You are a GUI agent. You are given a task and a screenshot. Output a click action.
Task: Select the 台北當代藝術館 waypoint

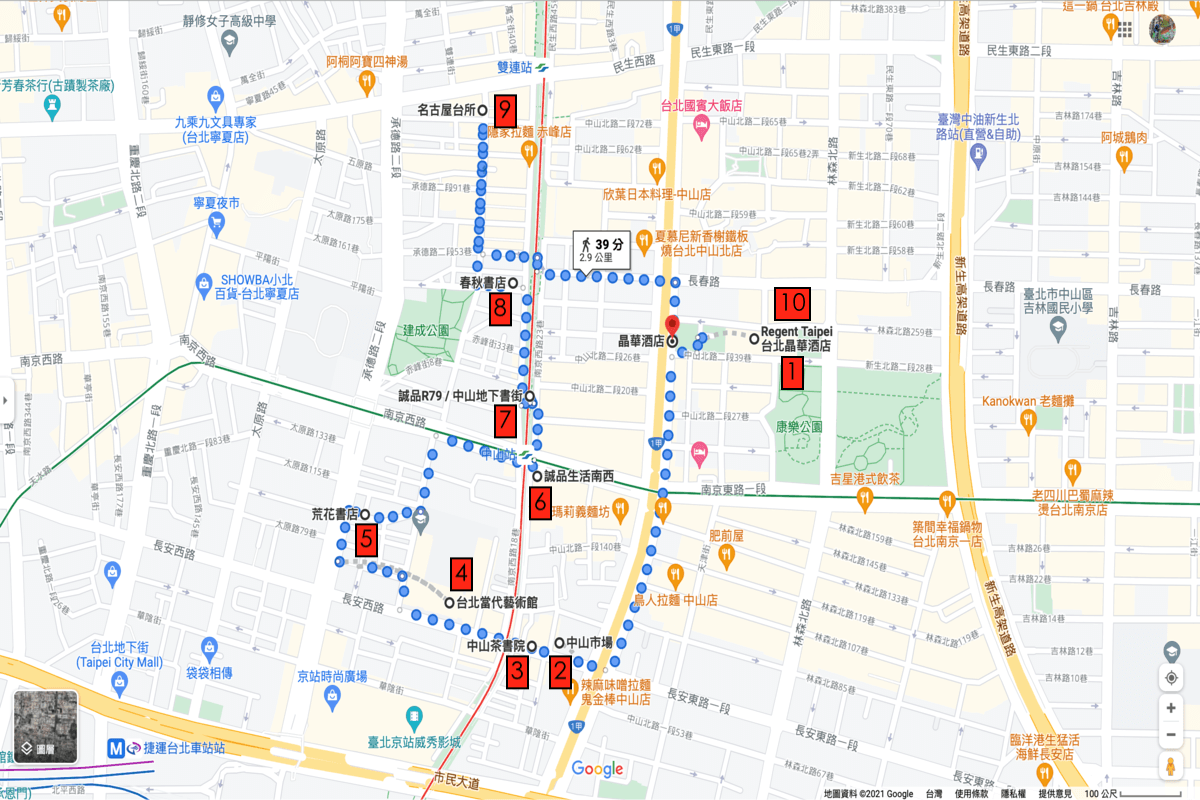(447, 603)
